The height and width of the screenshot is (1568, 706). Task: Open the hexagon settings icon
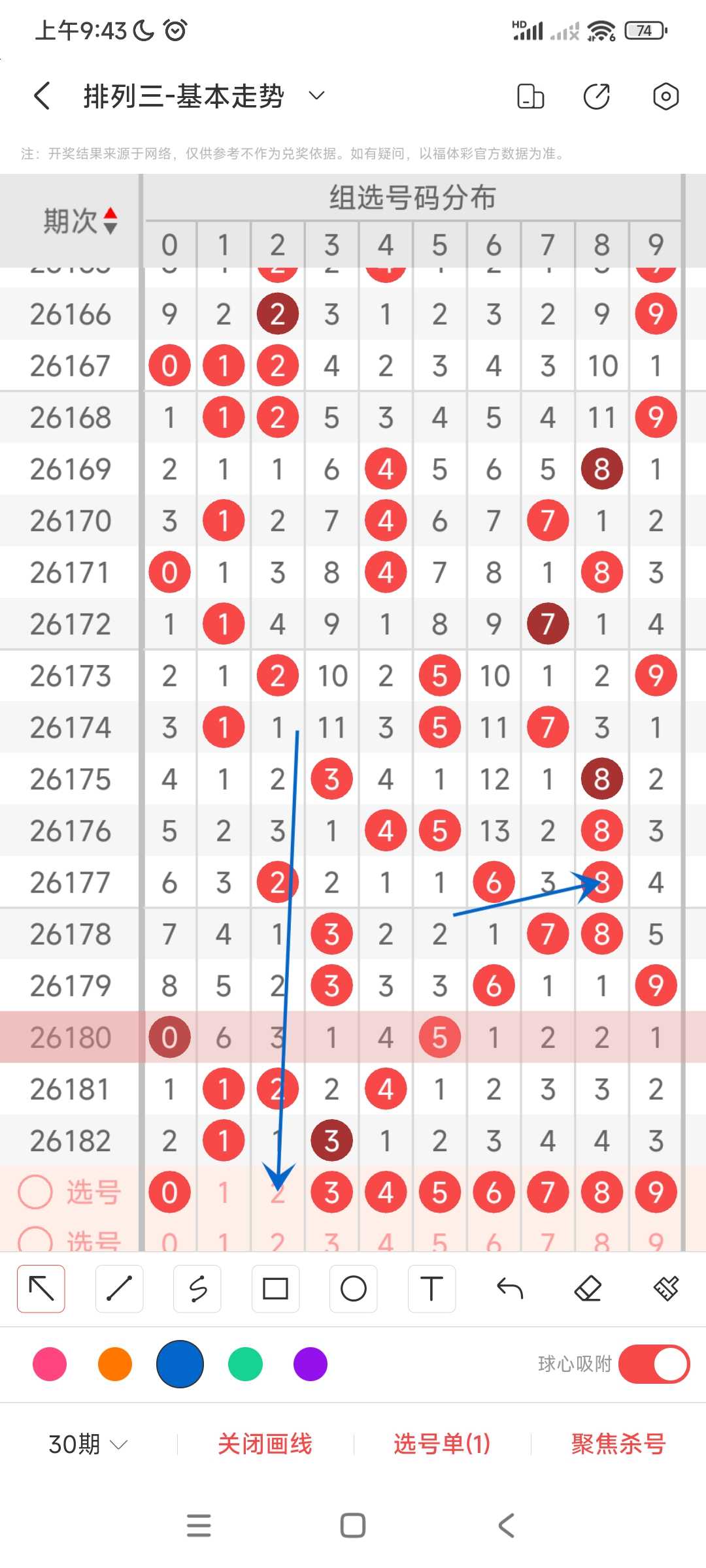click(665, 96)
